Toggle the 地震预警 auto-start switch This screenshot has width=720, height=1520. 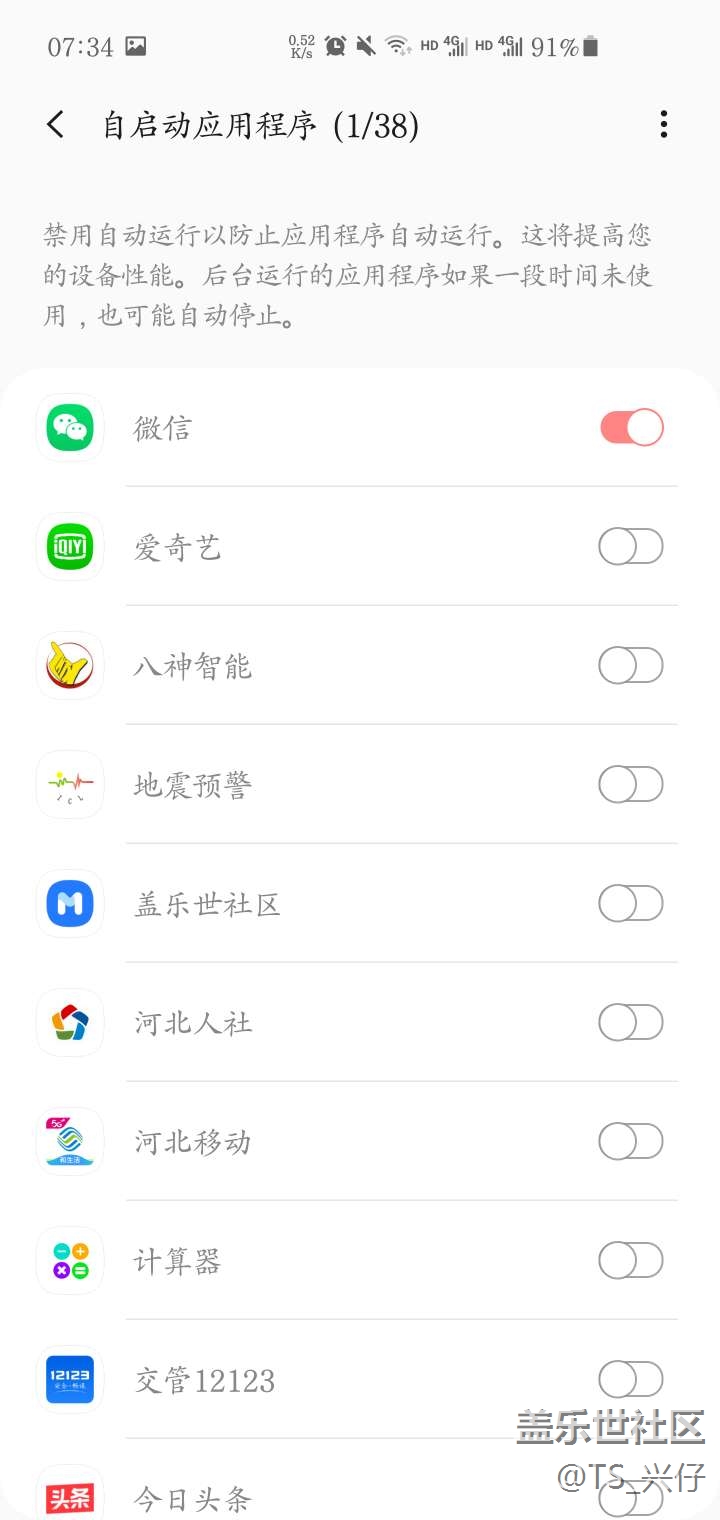tap(631, 785)
